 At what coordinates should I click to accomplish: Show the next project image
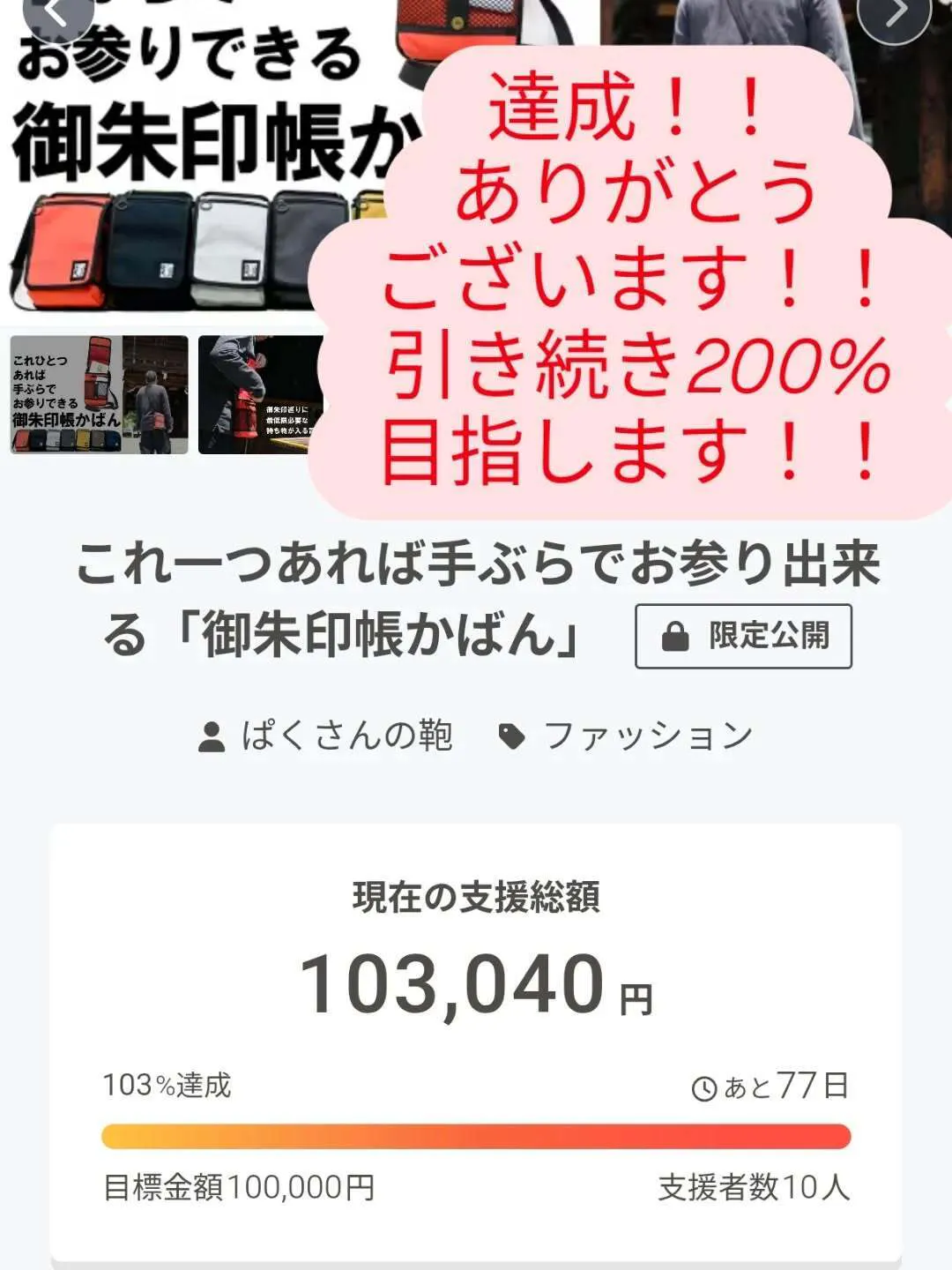pos(894,14)
